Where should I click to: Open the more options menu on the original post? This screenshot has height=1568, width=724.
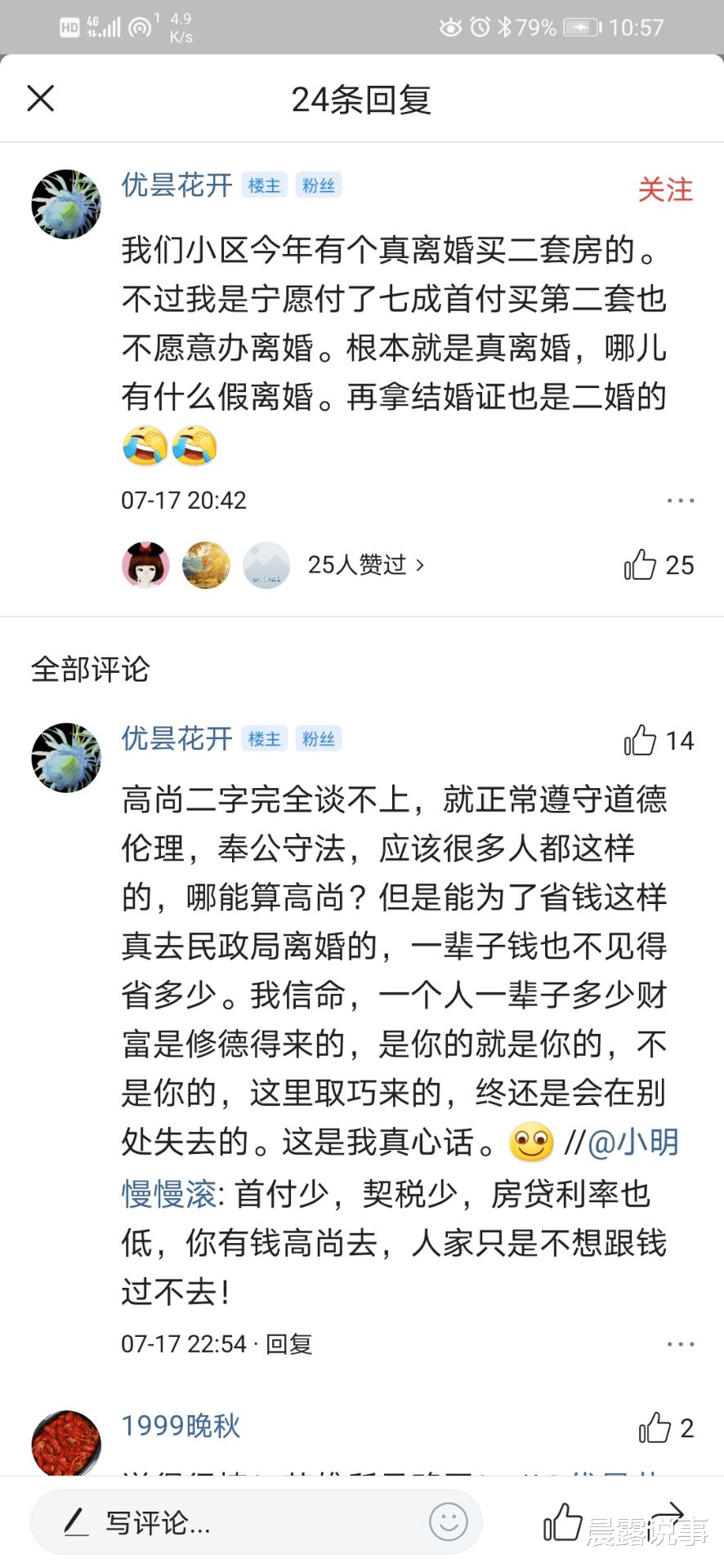681,501
